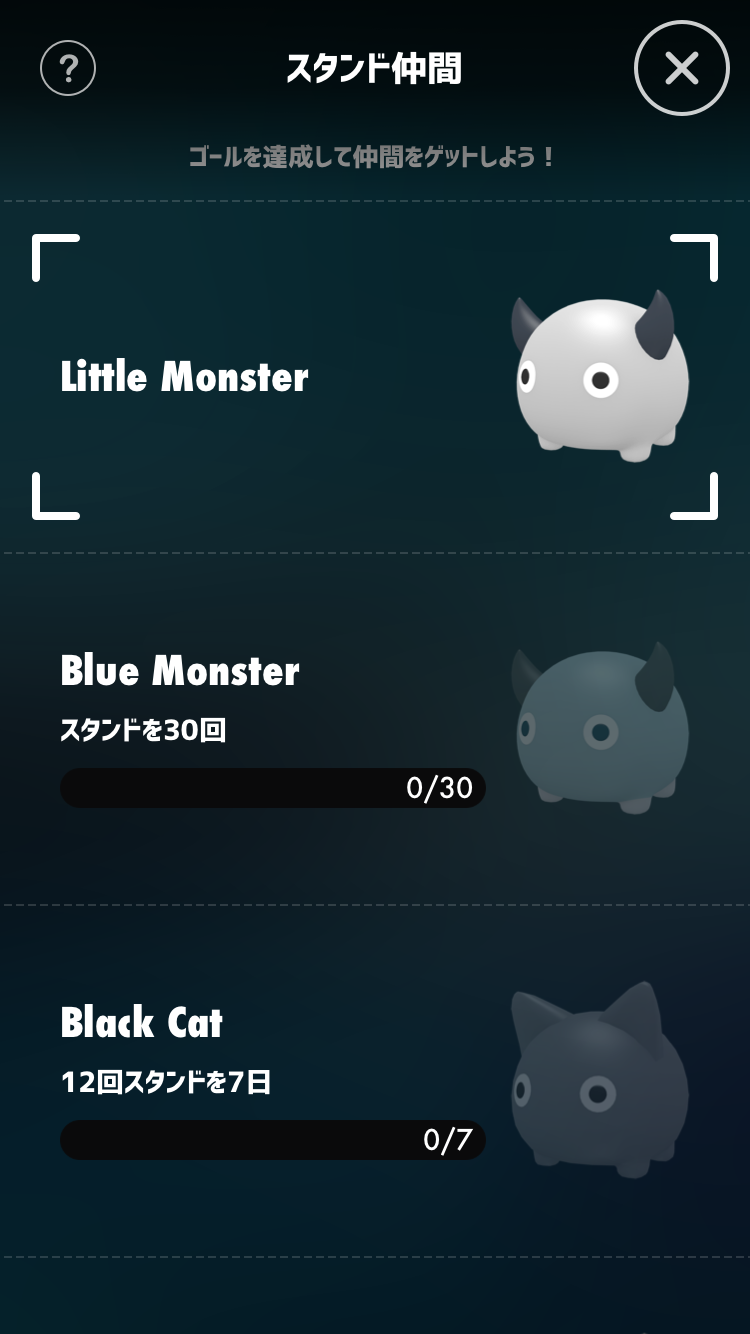750x1334 pixels.
Task: Open the Black Cat companion row
Action: click(x=374, y=1081)
